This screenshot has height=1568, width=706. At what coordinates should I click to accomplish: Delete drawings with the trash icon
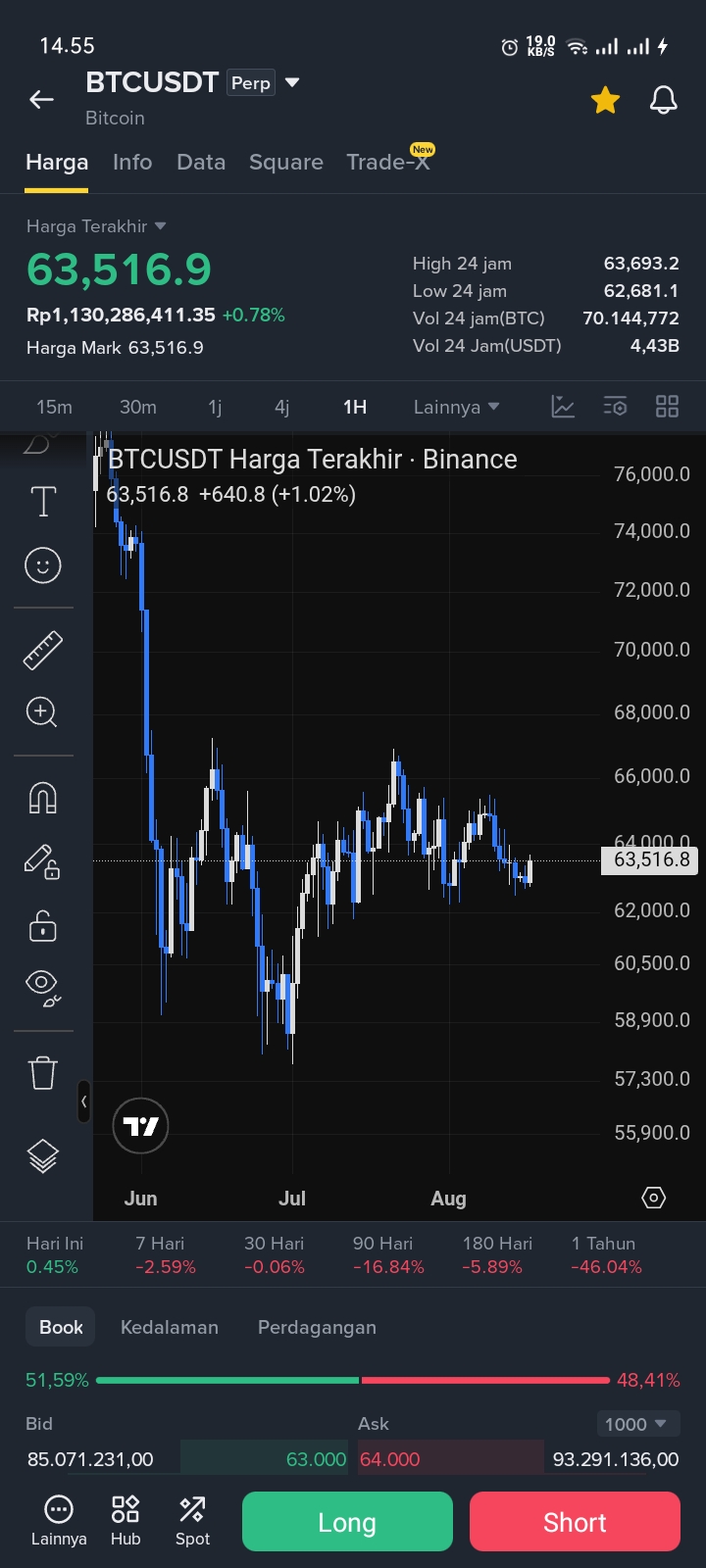click(x=43, y=1072)
